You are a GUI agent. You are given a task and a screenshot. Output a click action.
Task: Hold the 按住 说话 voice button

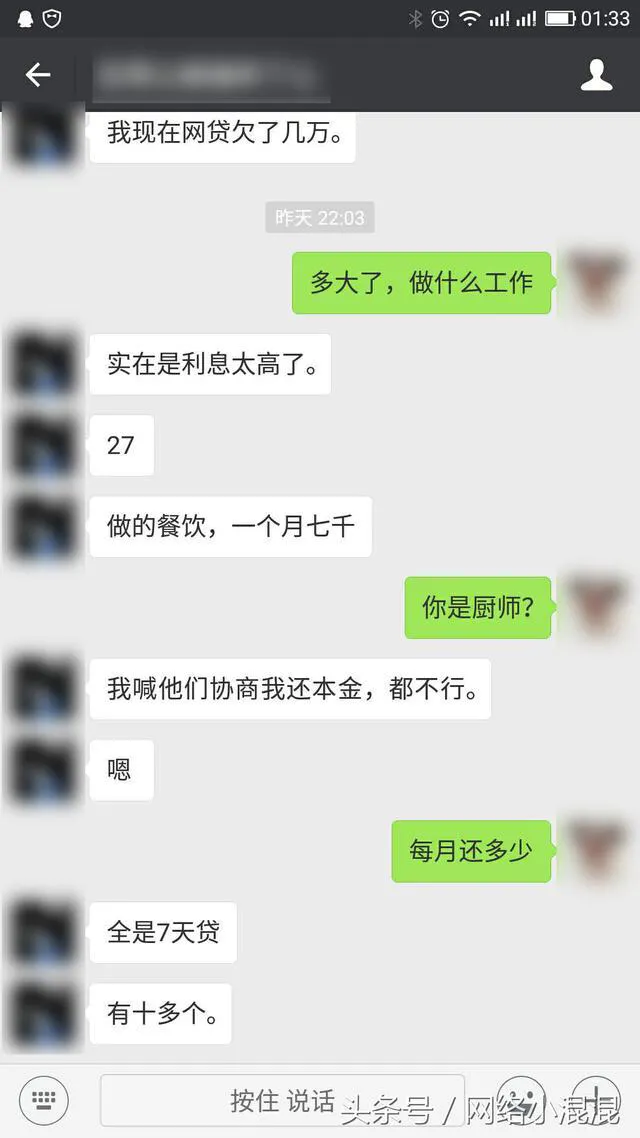tap(282, 1101)
